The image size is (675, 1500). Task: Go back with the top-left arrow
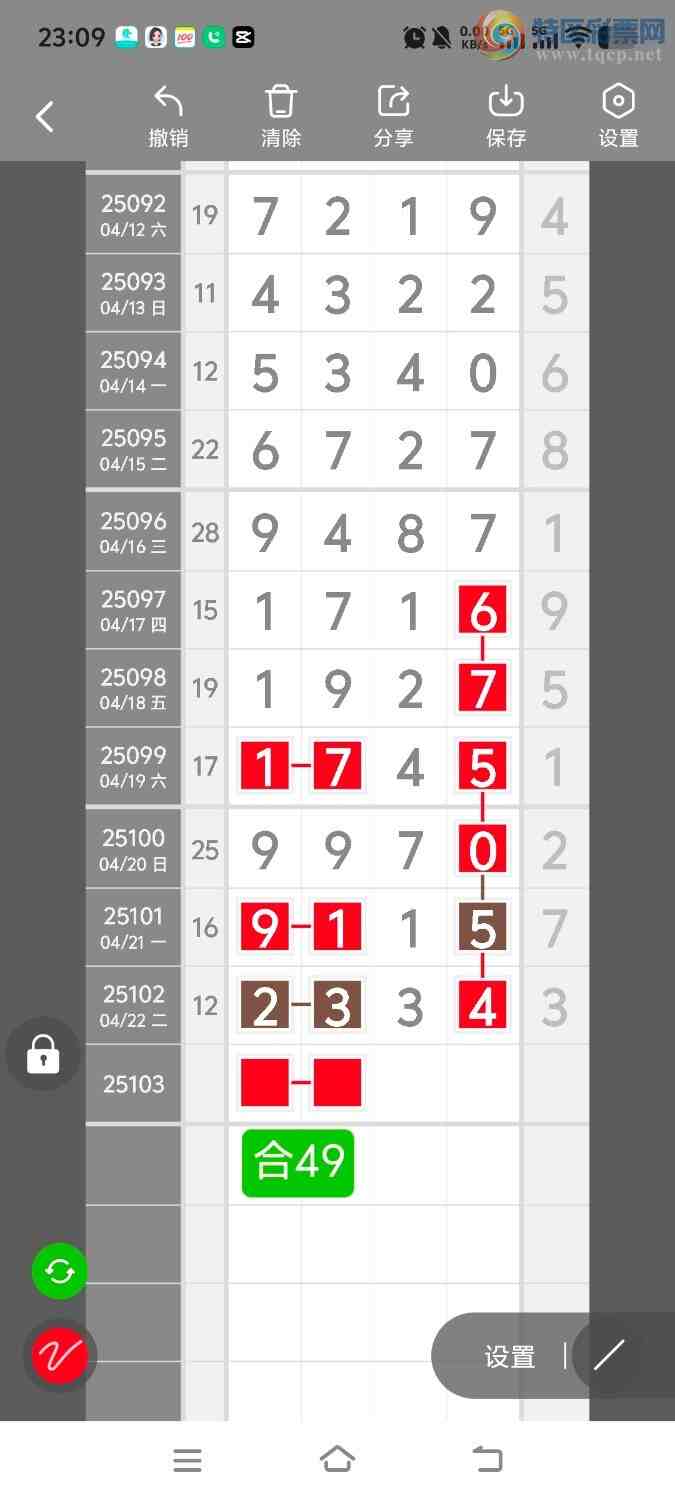45,117
